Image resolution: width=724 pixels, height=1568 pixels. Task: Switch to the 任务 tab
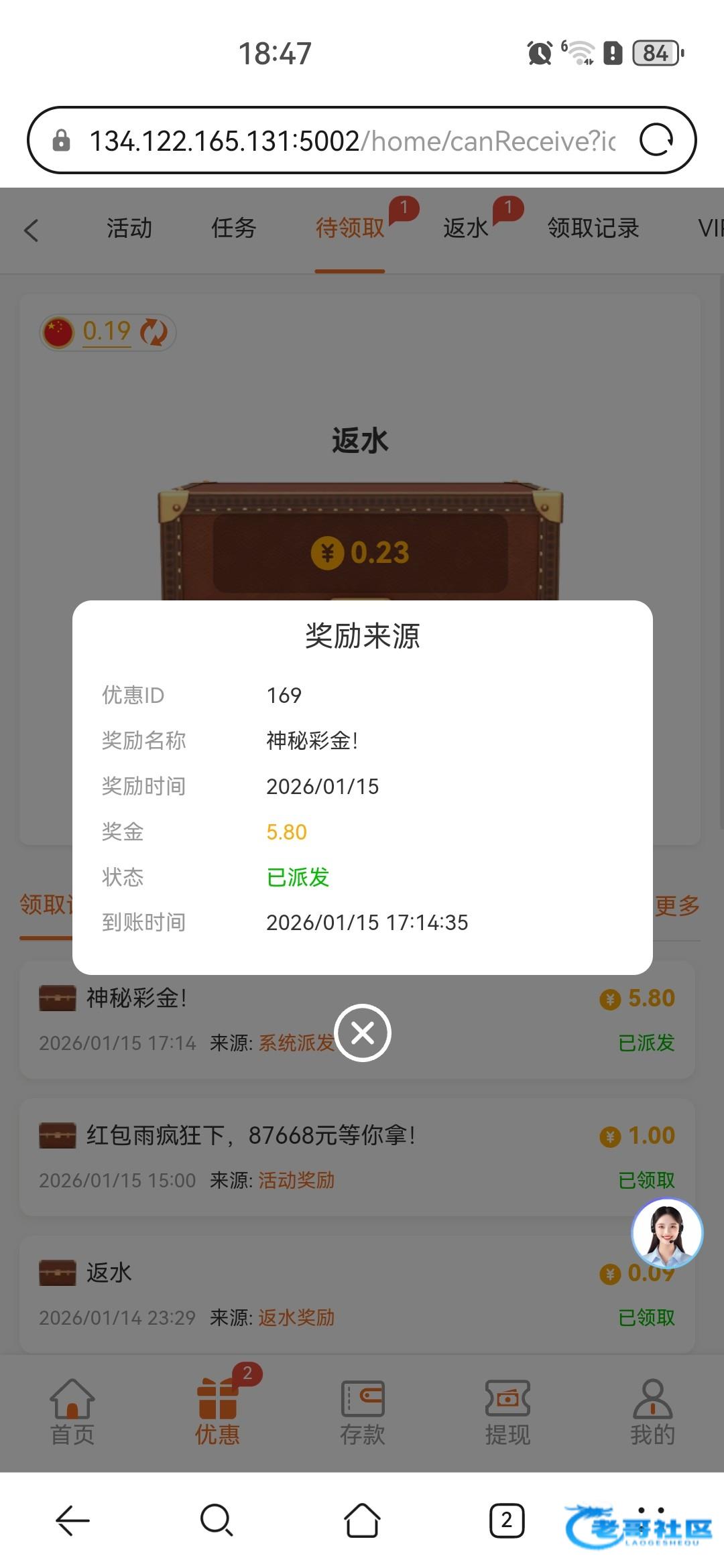pyautogui.click(x=233, y=228)
